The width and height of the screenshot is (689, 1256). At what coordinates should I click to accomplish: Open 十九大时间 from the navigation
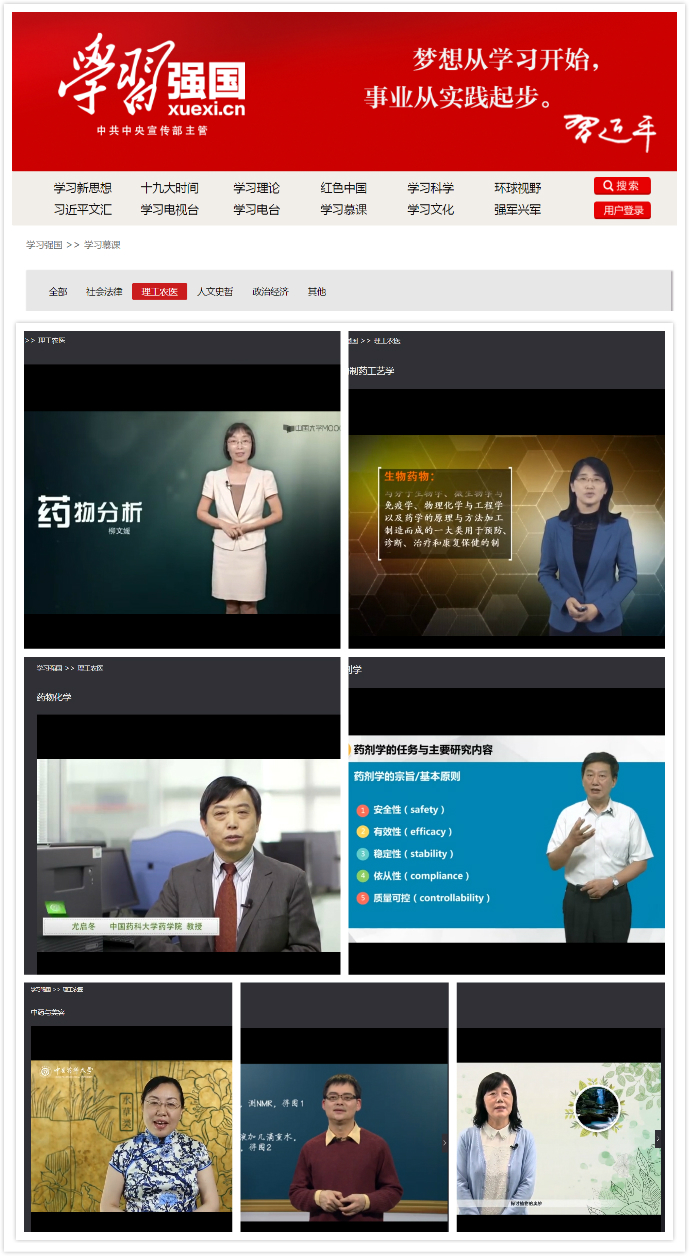click(169, 188)
